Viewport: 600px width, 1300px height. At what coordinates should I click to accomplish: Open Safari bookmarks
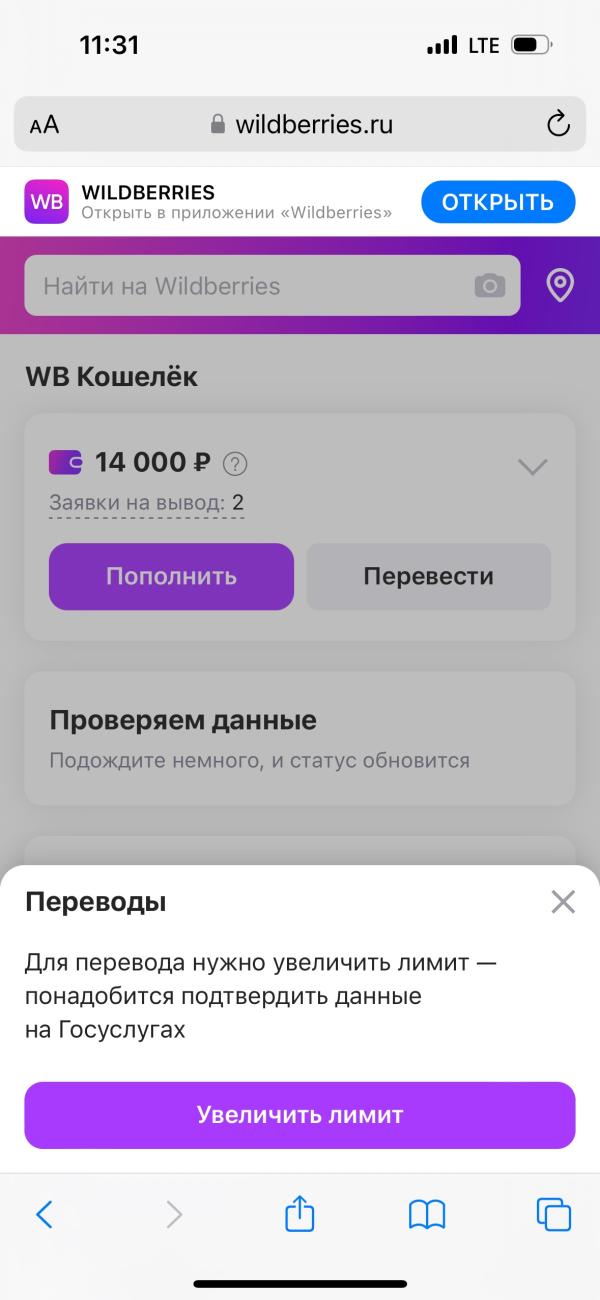click(x=427, y=1214)
